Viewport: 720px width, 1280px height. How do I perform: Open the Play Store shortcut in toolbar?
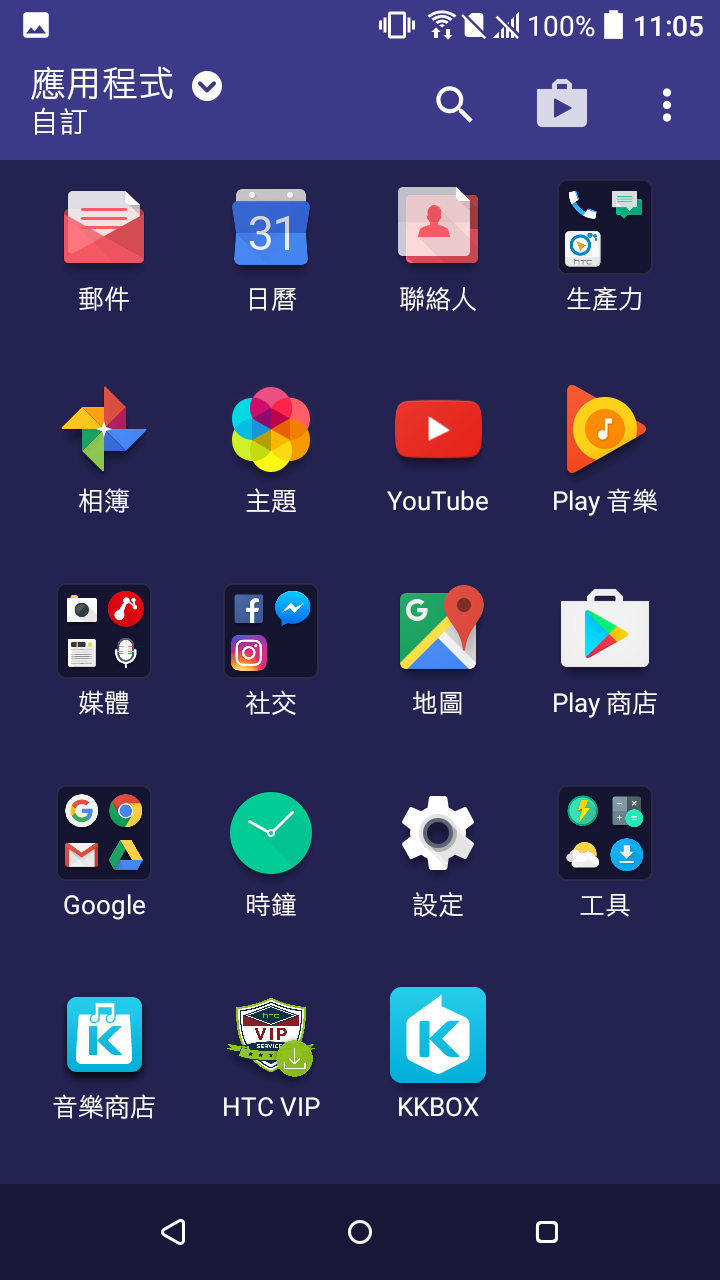coord(562,104)
